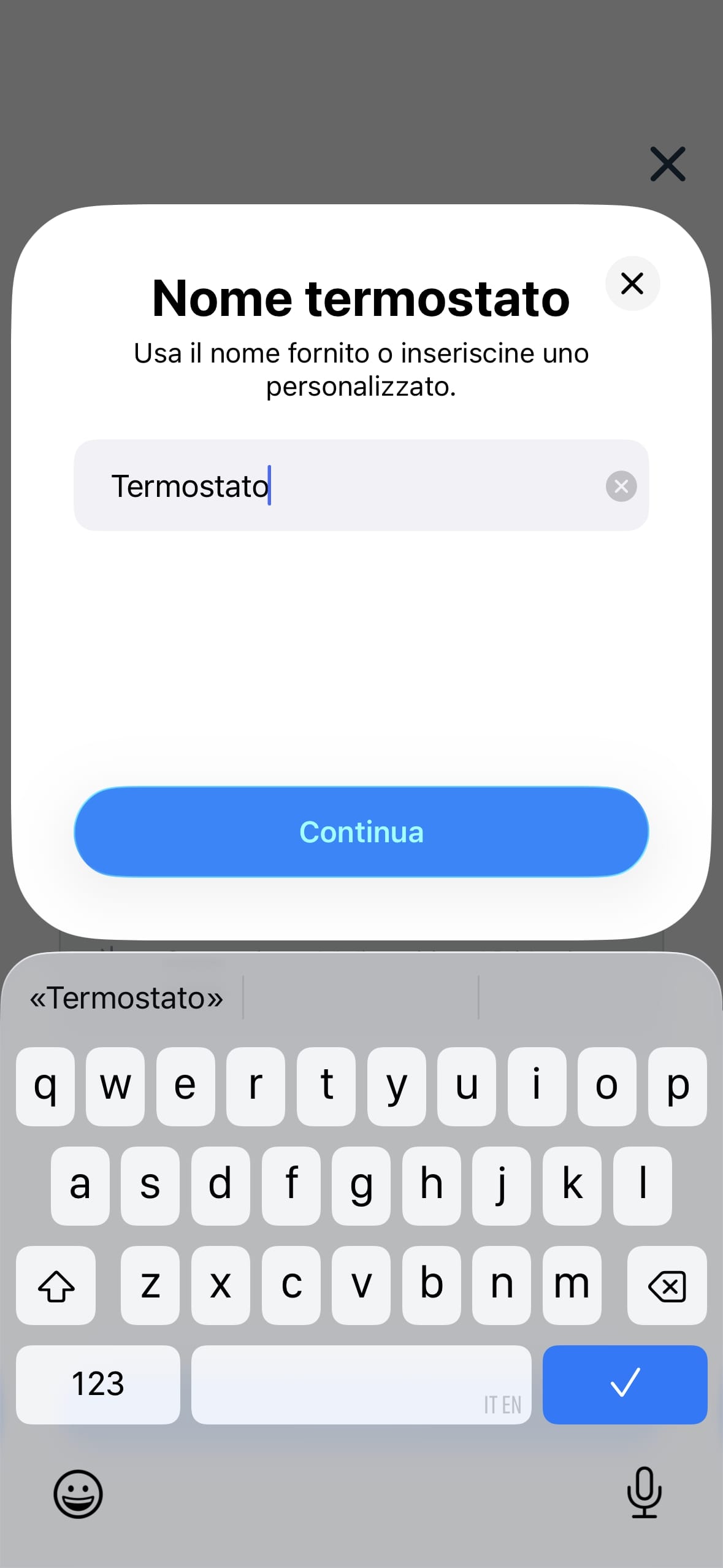The image size is (723, 1568).
Task: Tap the space bar
Action: point(361,1385)
